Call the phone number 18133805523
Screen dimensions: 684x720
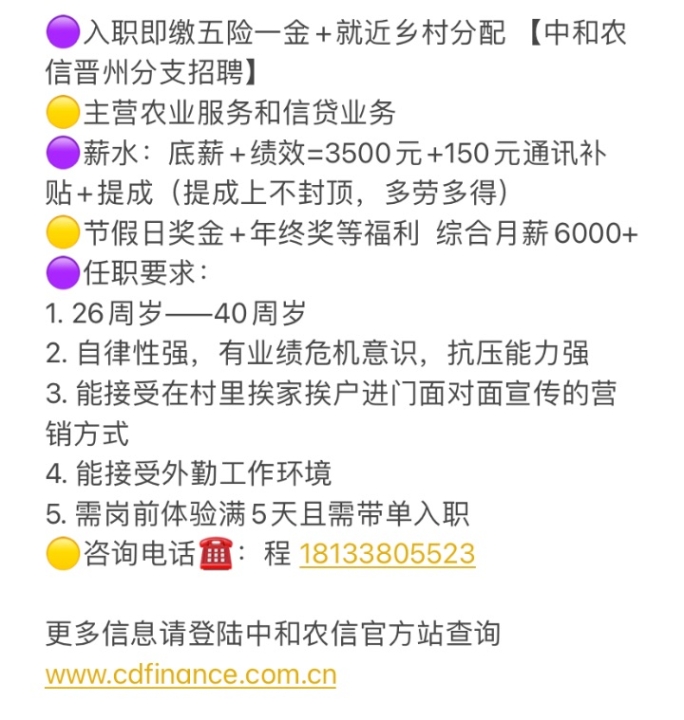(386, 554)
